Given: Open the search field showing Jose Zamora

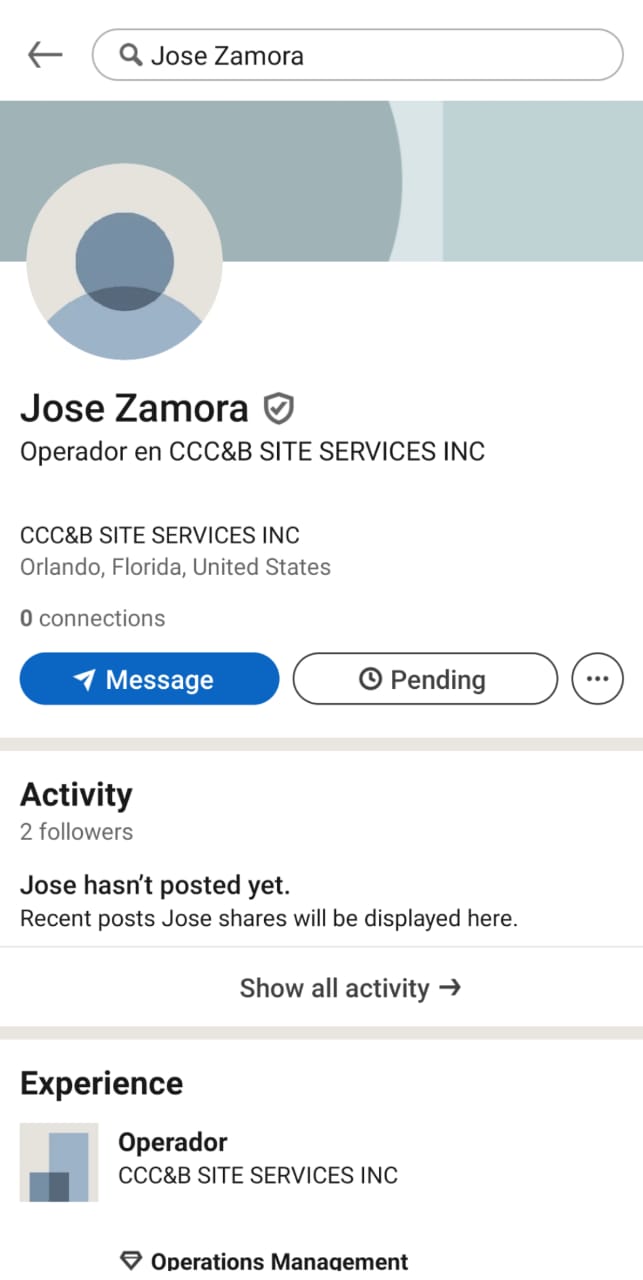Looking at the screenshot, I should pyautogui.click(x=357, y=55).
